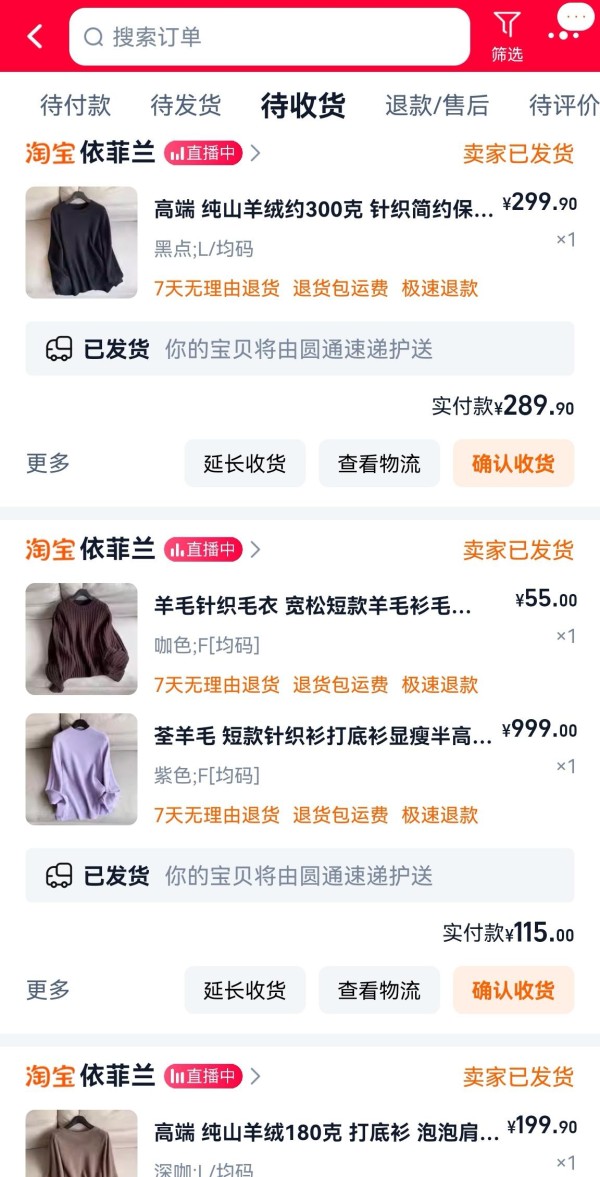600x1177 pixels.
Task: Open the 羊毛针织毛衣 brown sweater item
Action: [300, 639]
